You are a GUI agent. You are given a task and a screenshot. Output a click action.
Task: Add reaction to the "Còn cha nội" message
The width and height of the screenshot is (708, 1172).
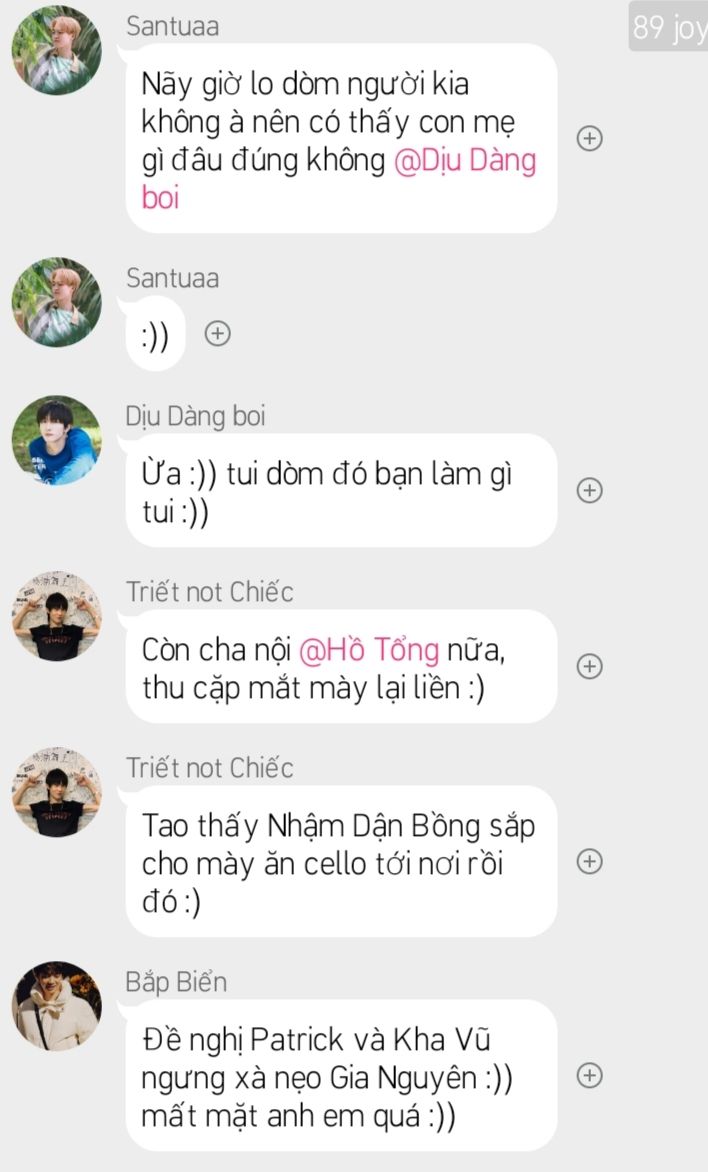pos(590,666)
